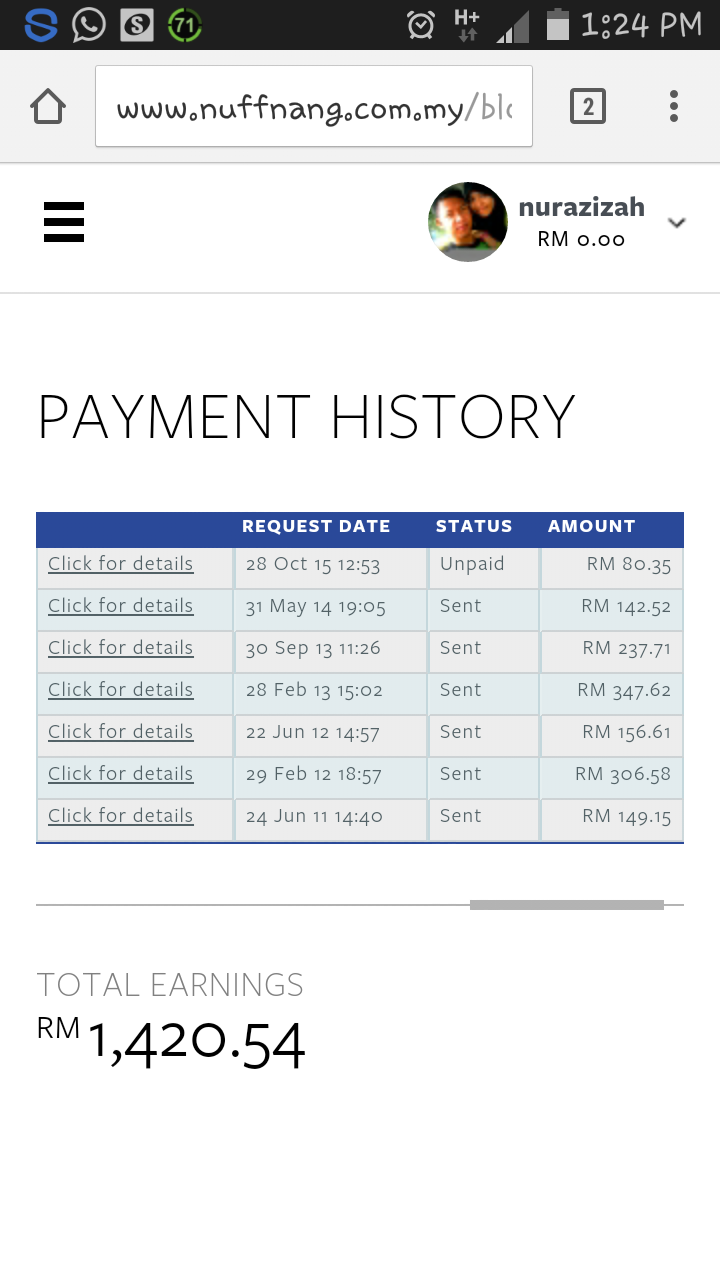
Task: Show details for 24 Jun 11 payment
Action: (x=120, y=816)
